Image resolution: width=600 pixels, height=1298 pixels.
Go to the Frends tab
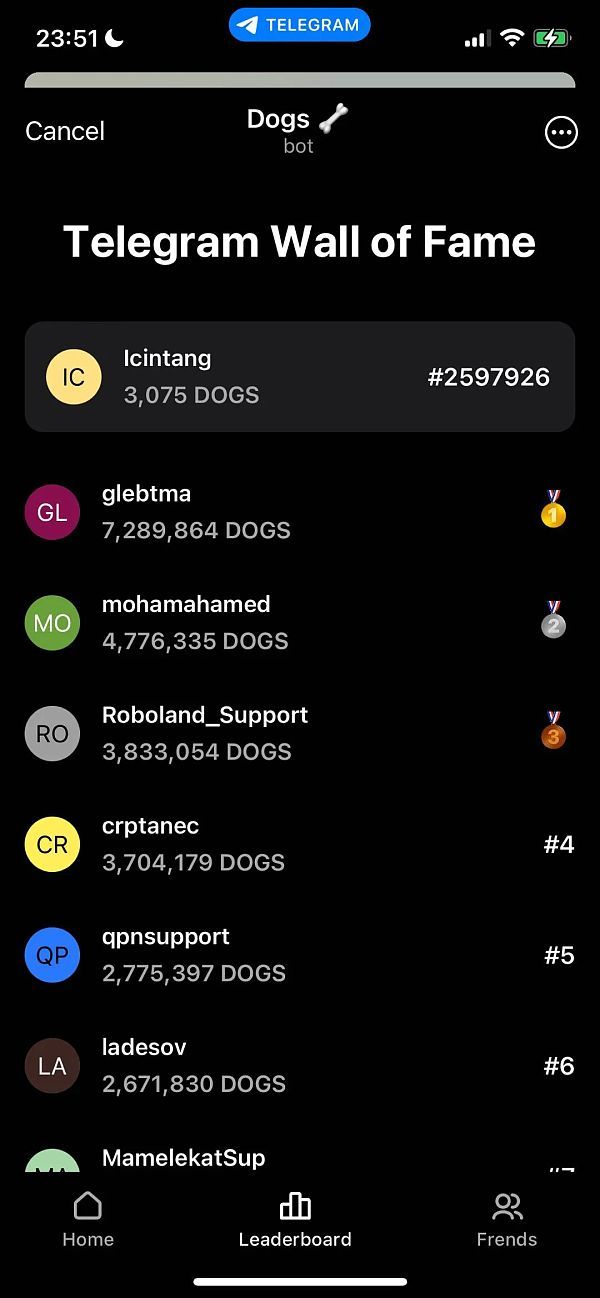point(507,1219)
